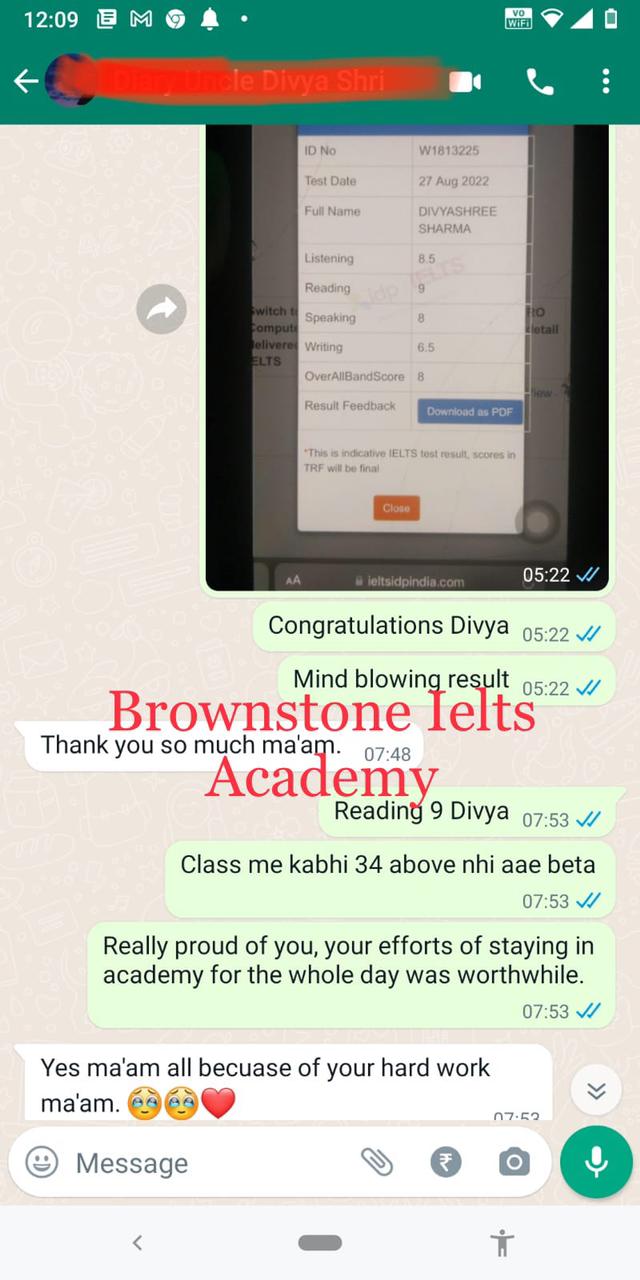Start a video call with this contact
Viewport: 640px width, 1280px height.
click(x=465, y=82)
